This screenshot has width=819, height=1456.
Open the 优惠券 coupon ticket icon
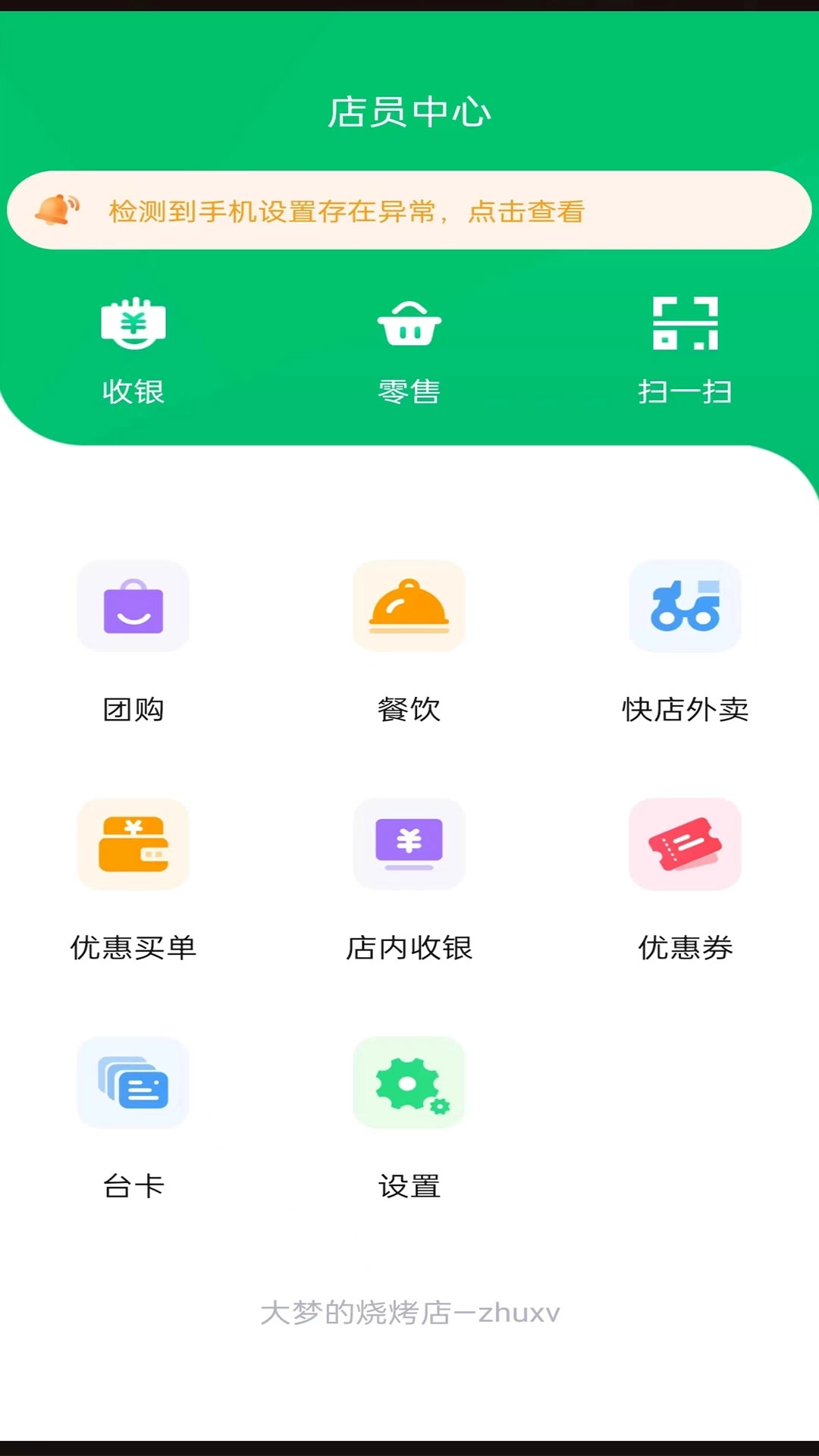[685, 844]
